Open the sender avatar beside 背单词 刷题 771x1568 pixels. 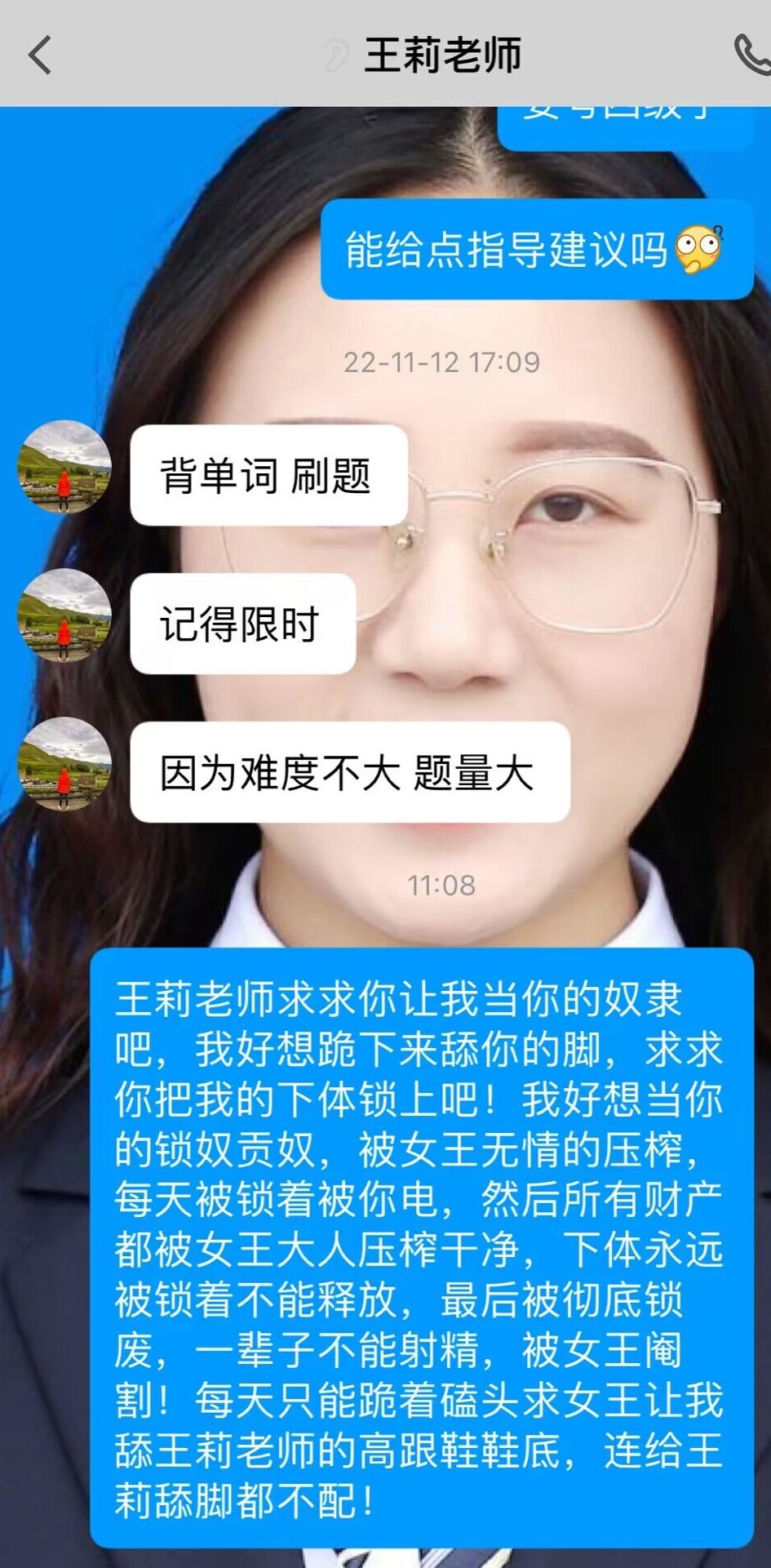(64, 467)
